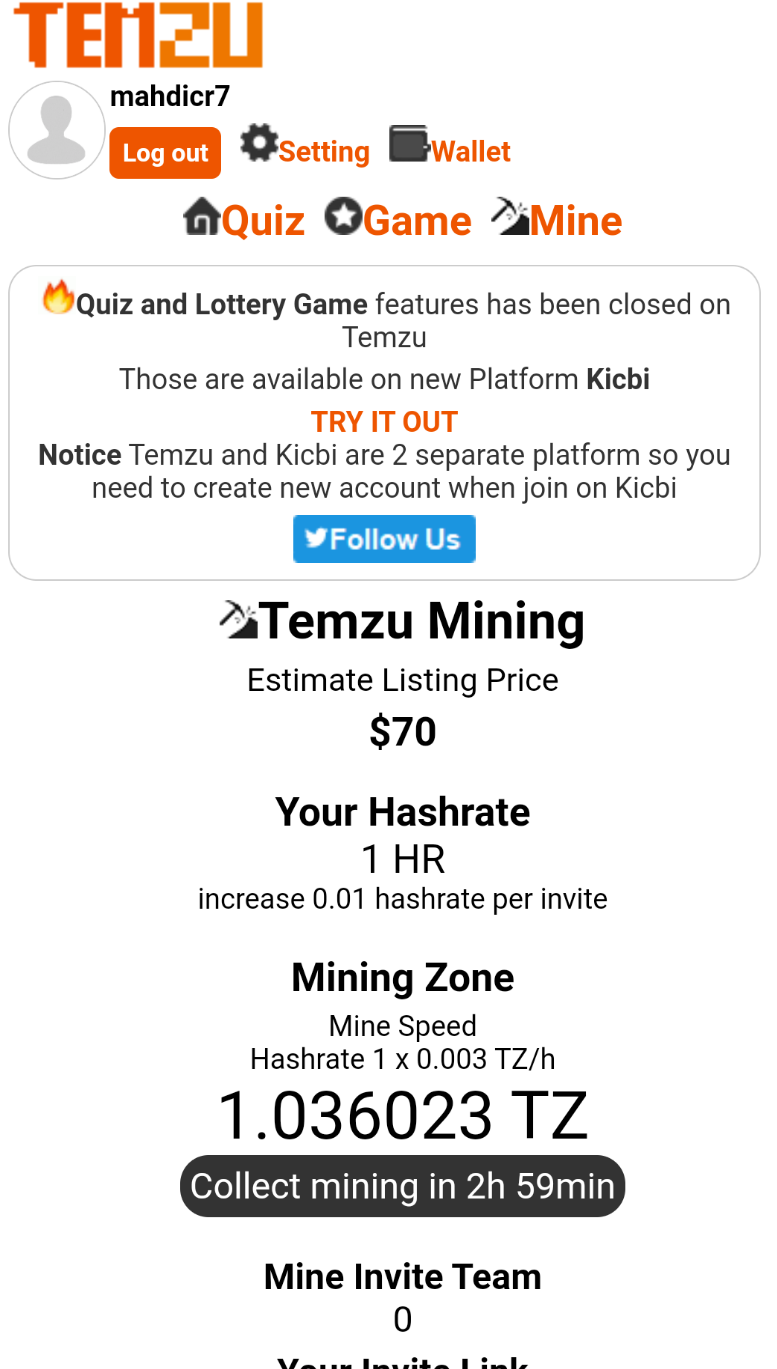Open Setting page
Viewport: 777px width, 1369px height.
click(305, 148)
